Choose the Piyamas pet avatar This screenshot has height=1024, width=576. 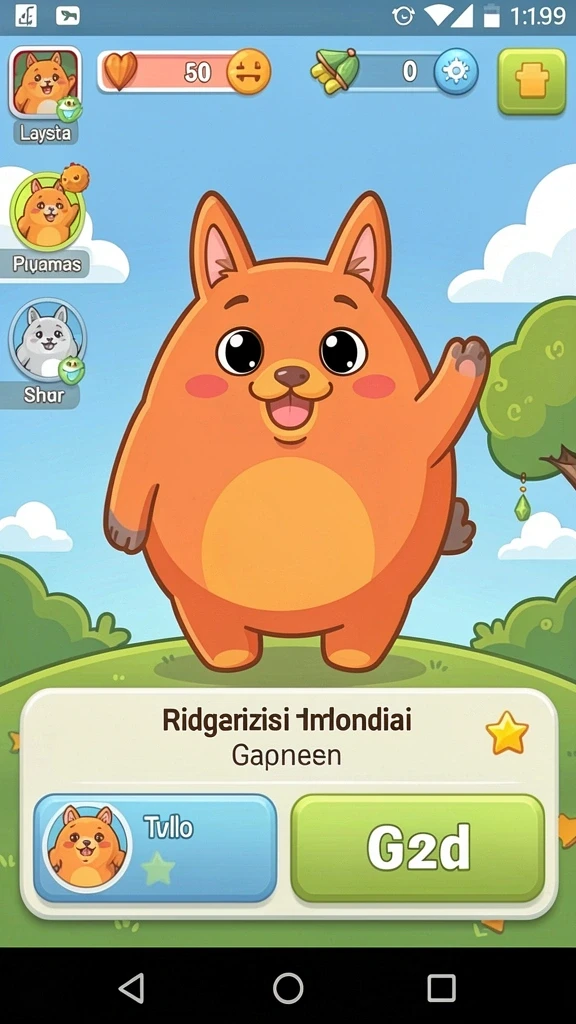tap(47, 212)
